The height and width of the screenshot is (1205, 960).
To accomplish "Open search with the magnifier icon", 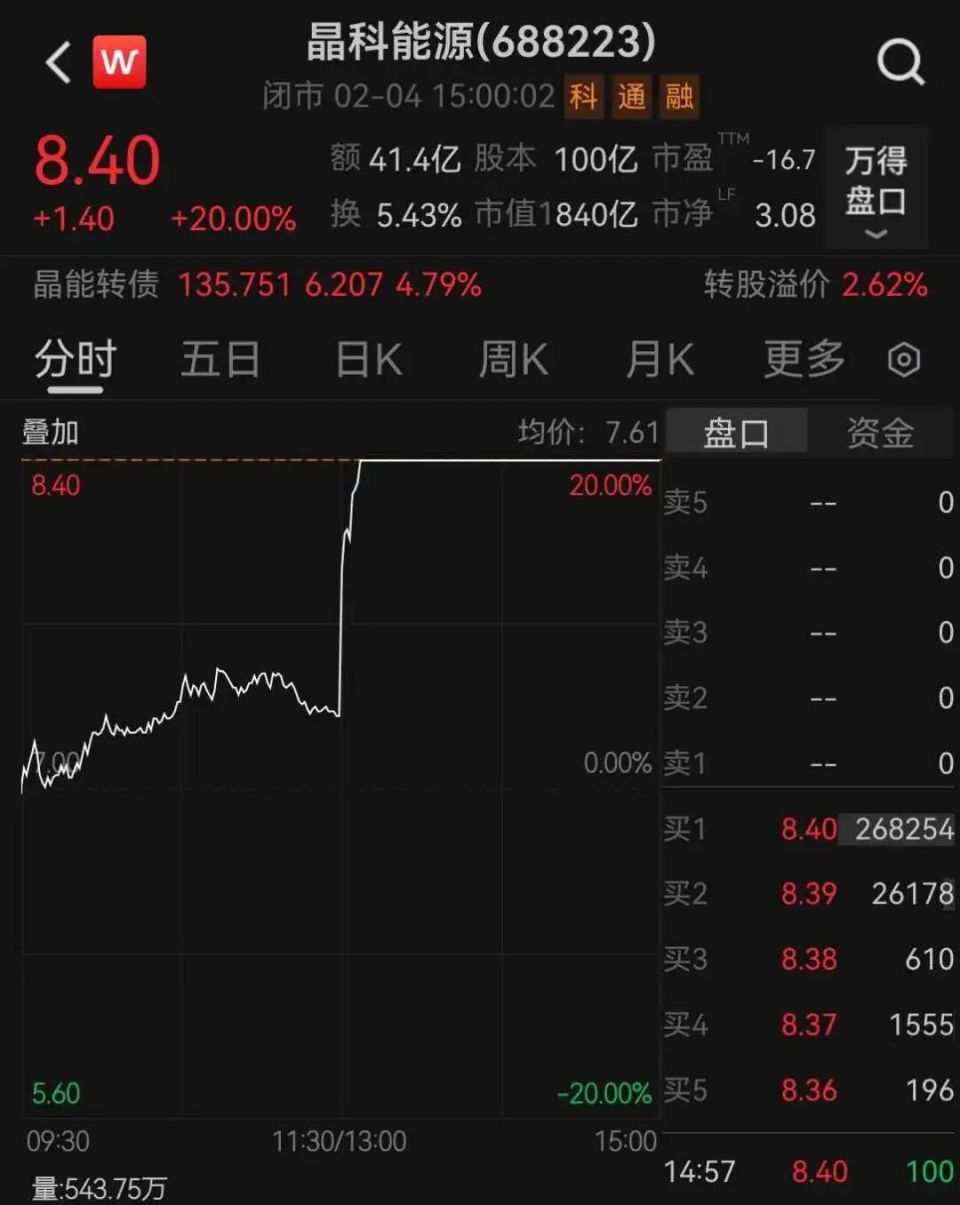I will [x=901, y=60].
